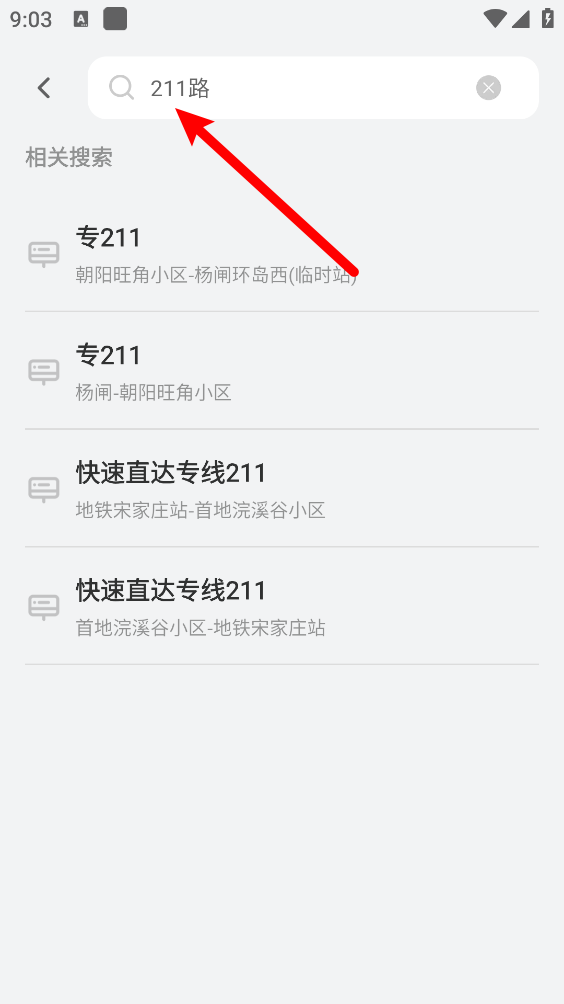Open 专211 route 朝阳旺角小区-杨闸环岛西(临时站)
The image size is (564, 1004).
coord(282,254)
